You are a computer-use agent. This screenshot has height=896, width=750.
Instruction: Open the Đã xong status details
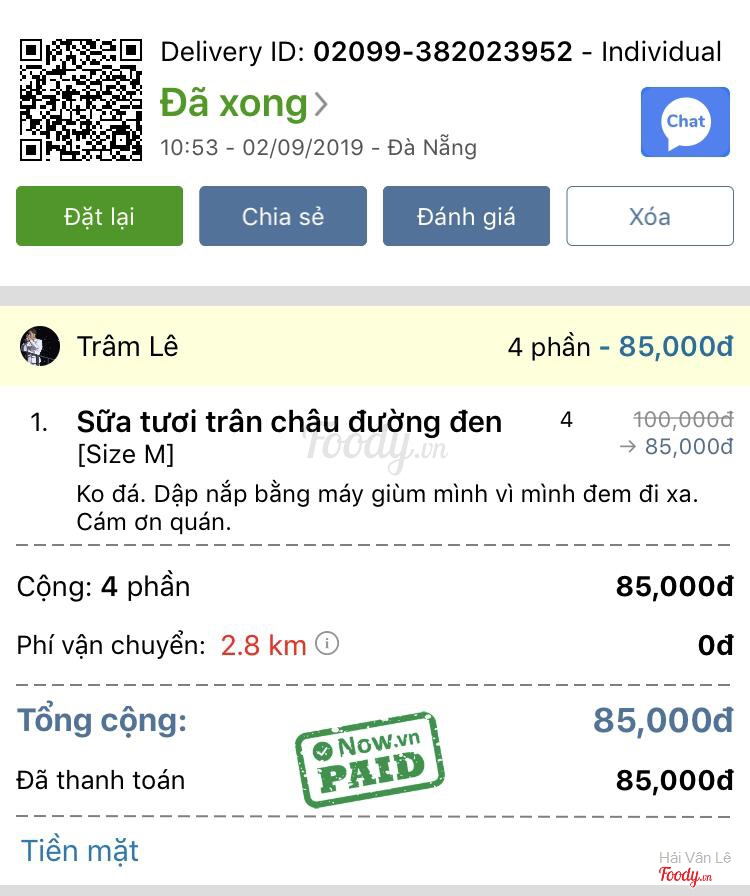[244, 103]
